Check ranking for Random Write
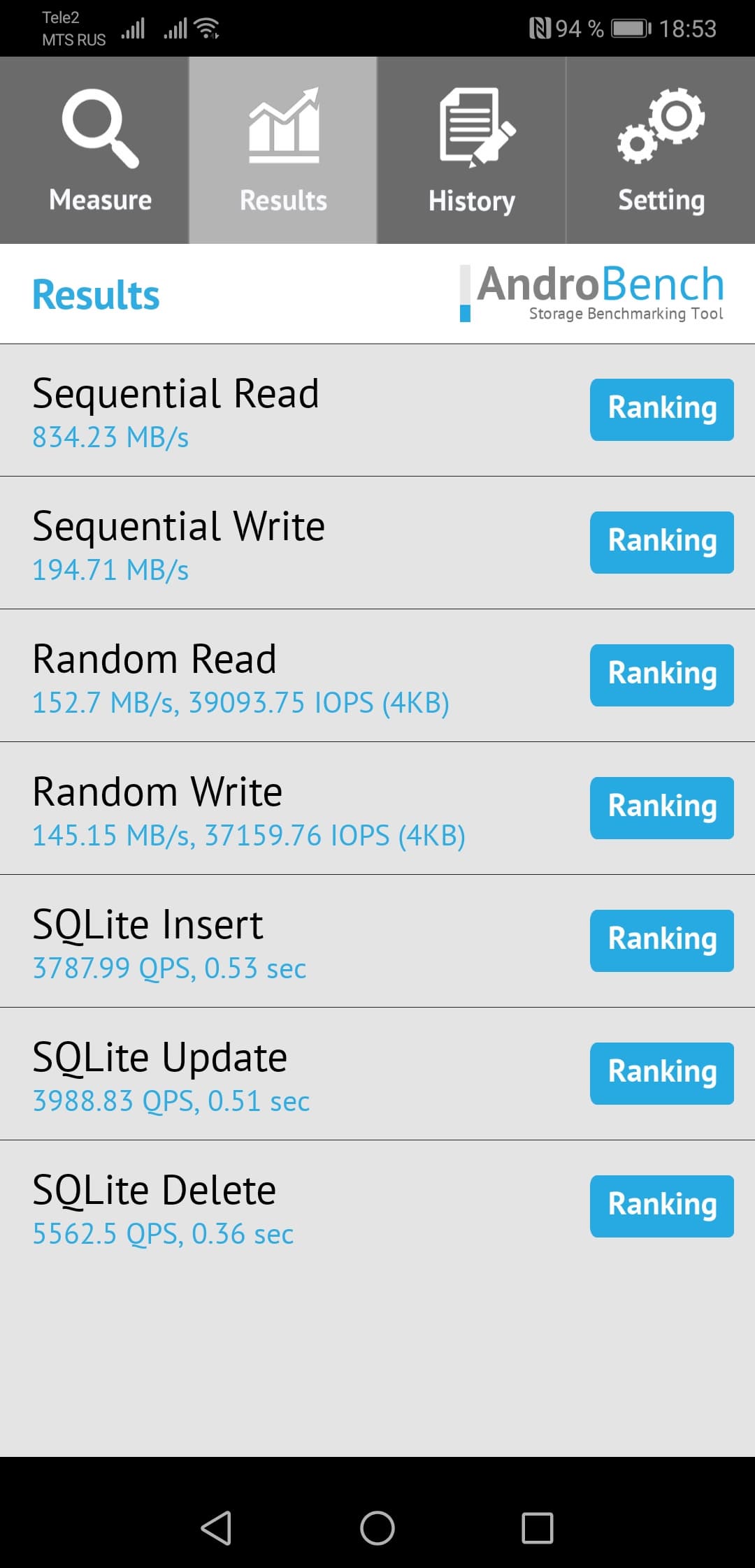 [x=661, y=808]
